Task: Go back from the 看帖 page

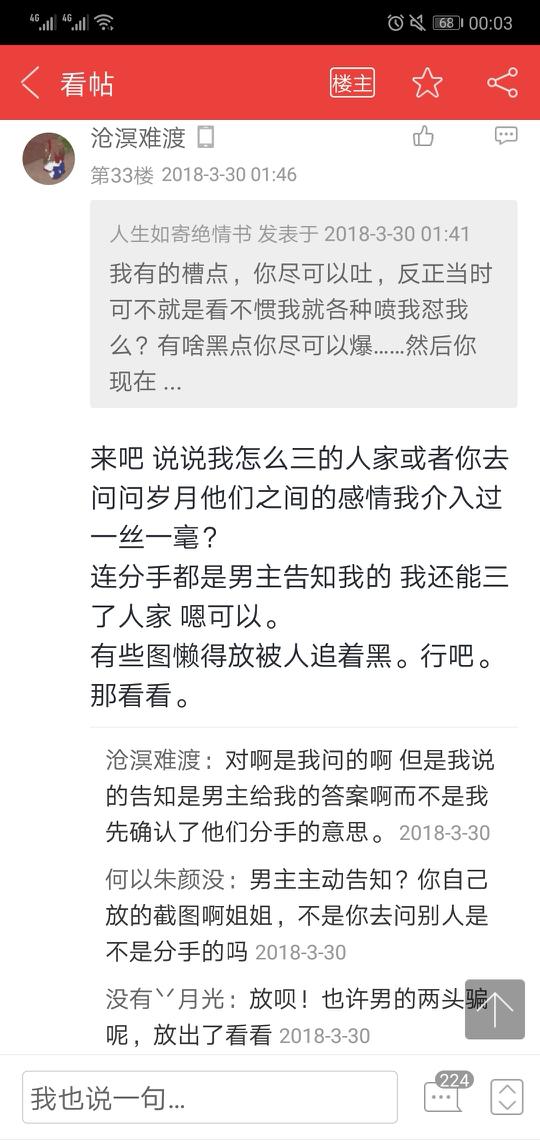Action: tap(31, 84)
